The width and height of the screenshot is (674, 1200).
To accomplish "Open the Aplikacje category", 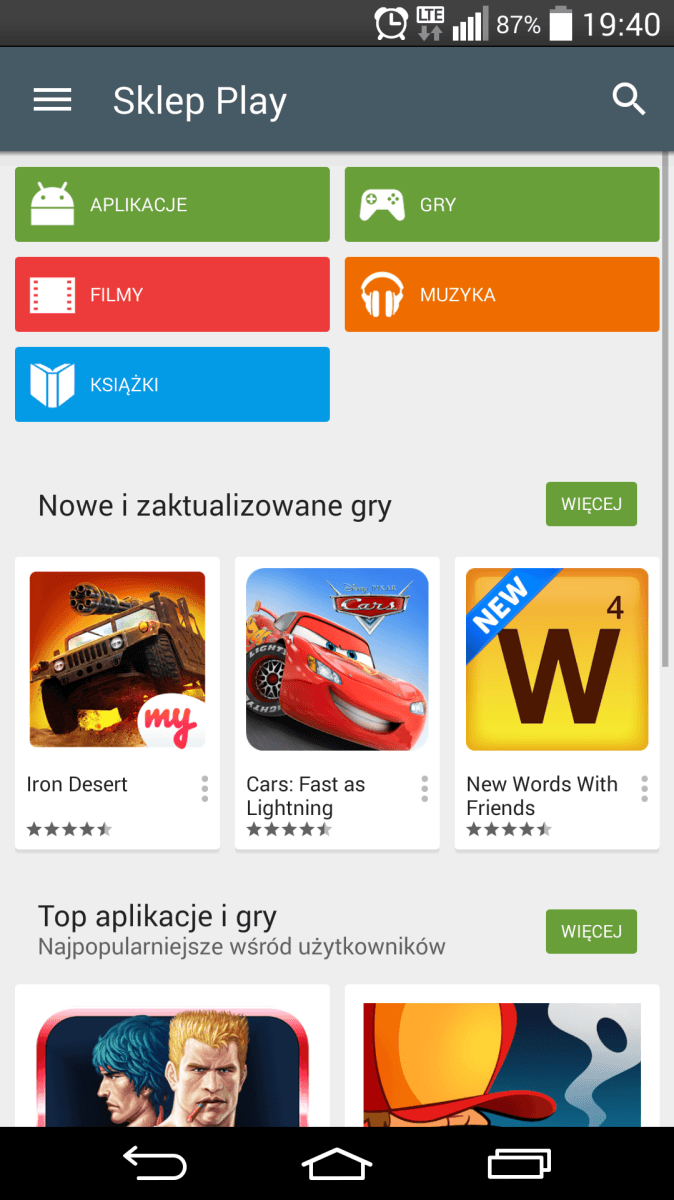I will [x=172, y=205].
